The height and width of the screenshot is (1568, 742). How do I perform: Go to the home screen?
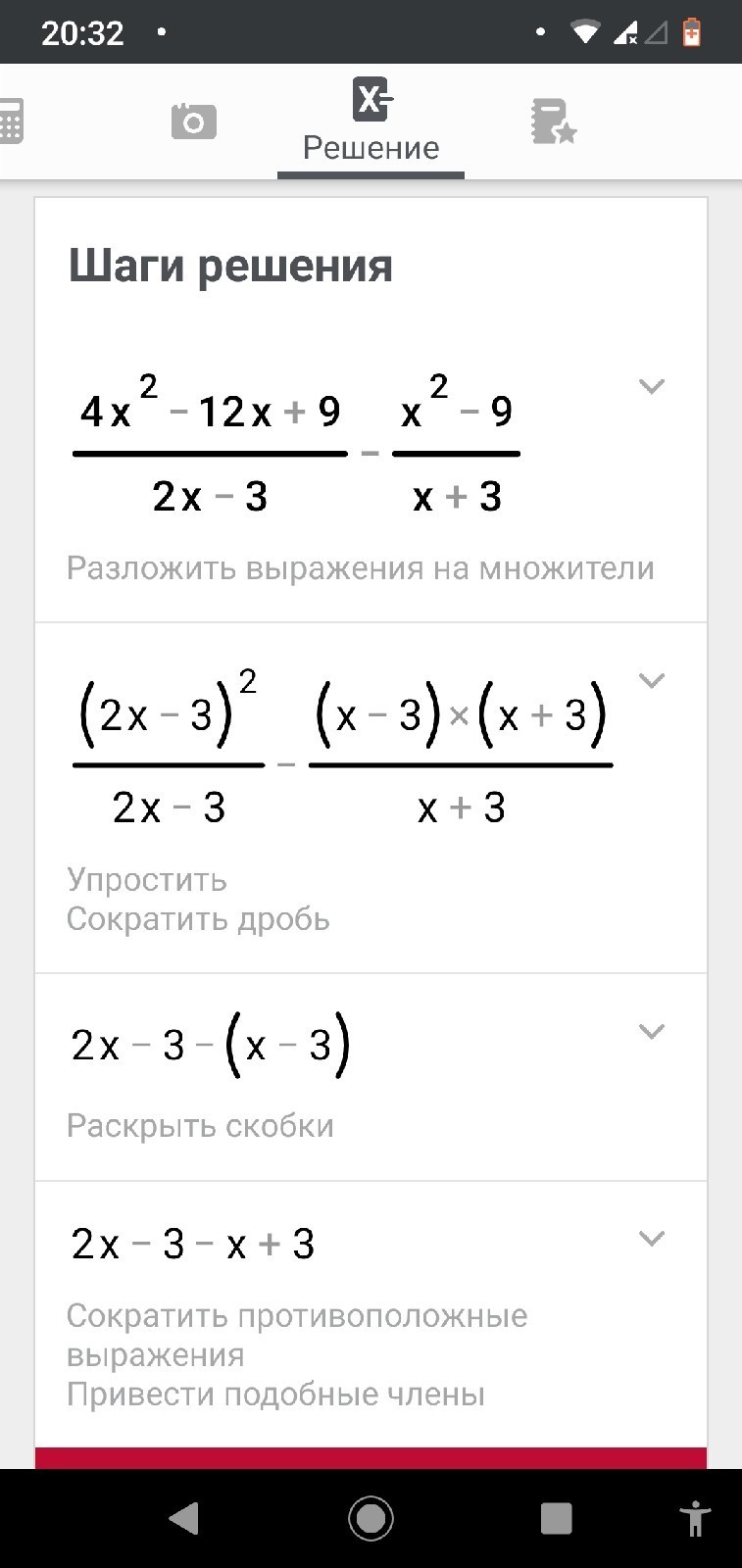pos(371,1518)
